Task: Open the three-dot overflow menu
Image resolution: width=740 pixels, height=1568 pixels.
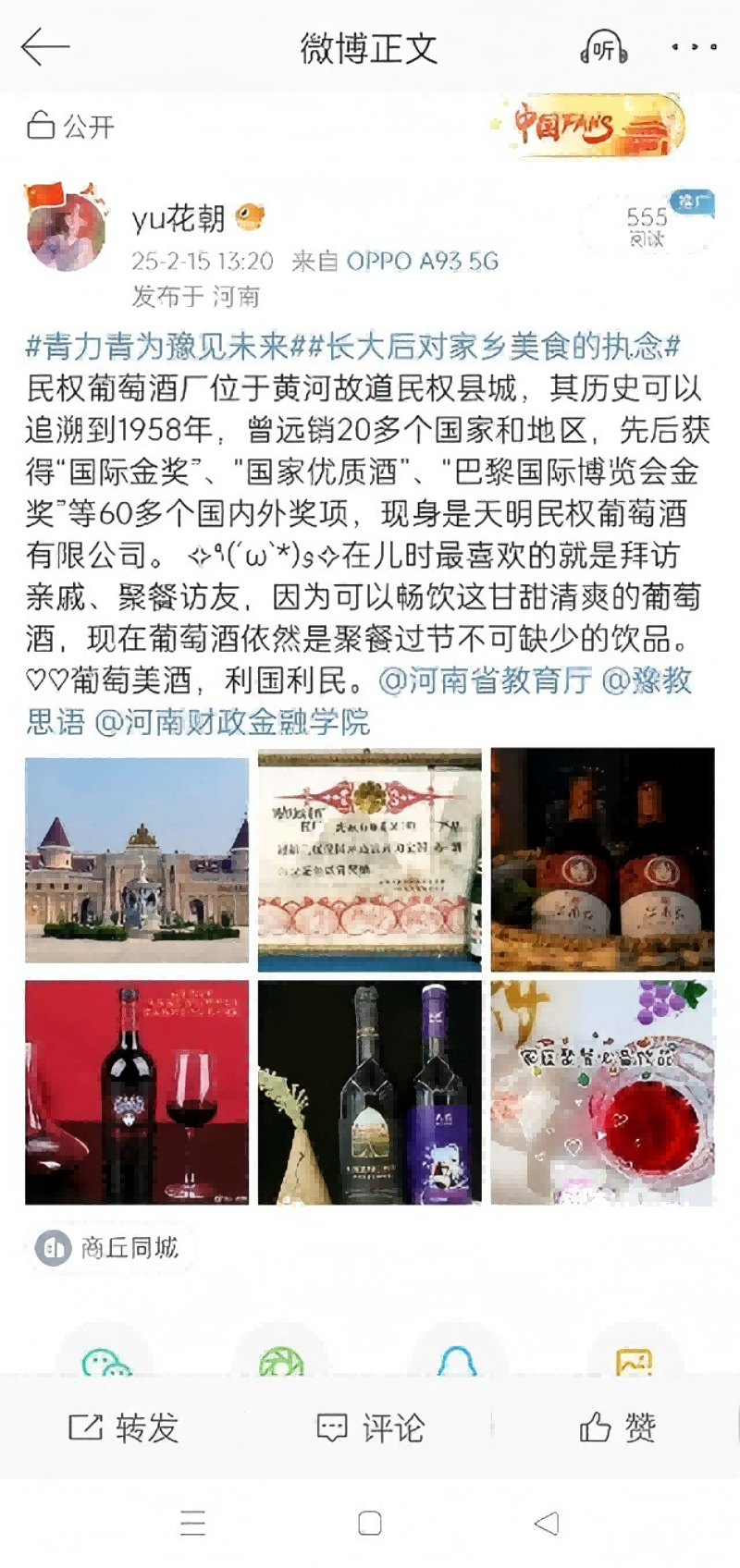Action: point(694,46)
